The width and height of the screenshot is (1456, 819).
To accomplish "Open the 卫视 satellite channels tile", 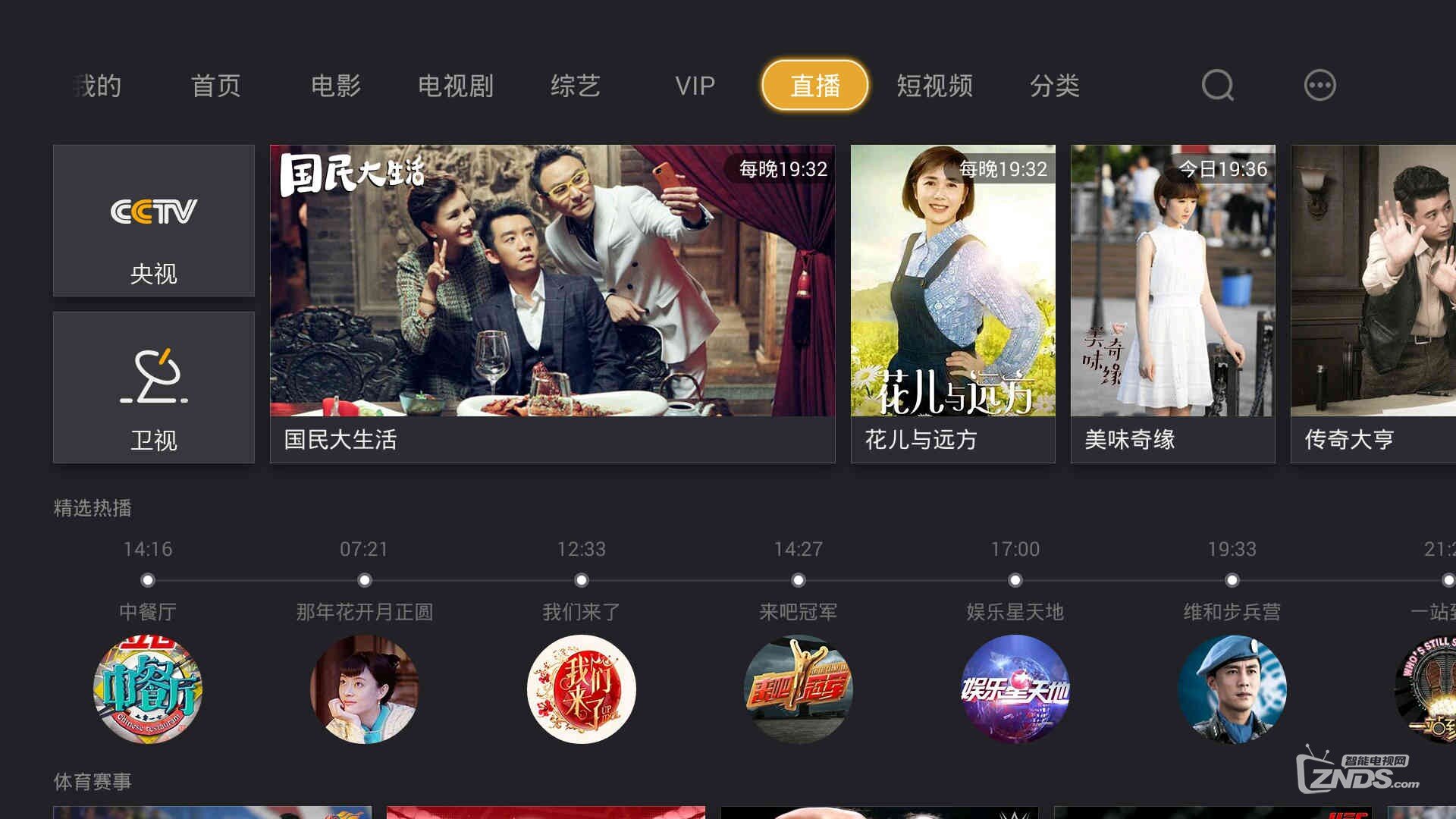I will [154, 388].
